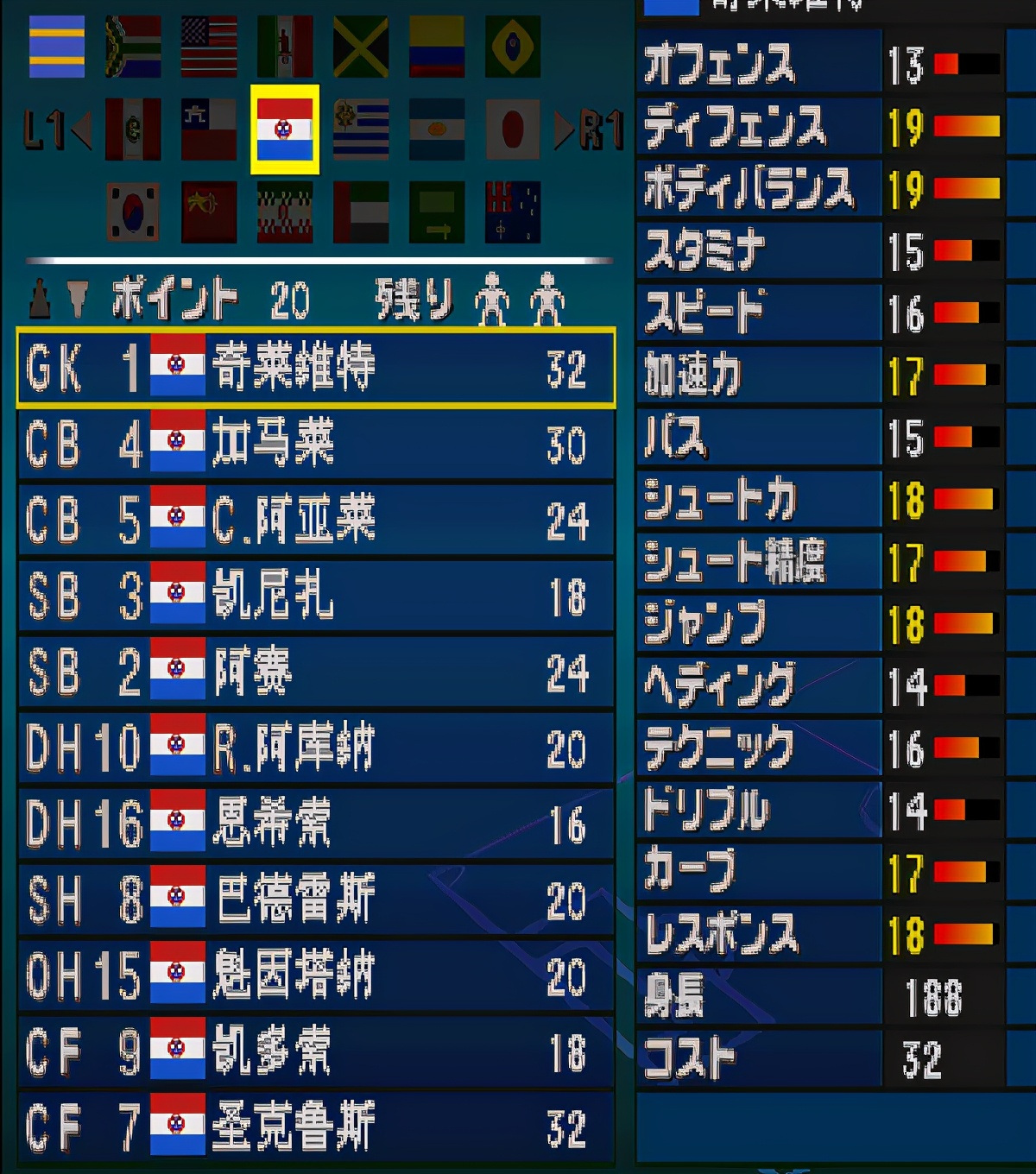
Task: Select DH number 10 R.阿库纳
Action: pos(315,748)
